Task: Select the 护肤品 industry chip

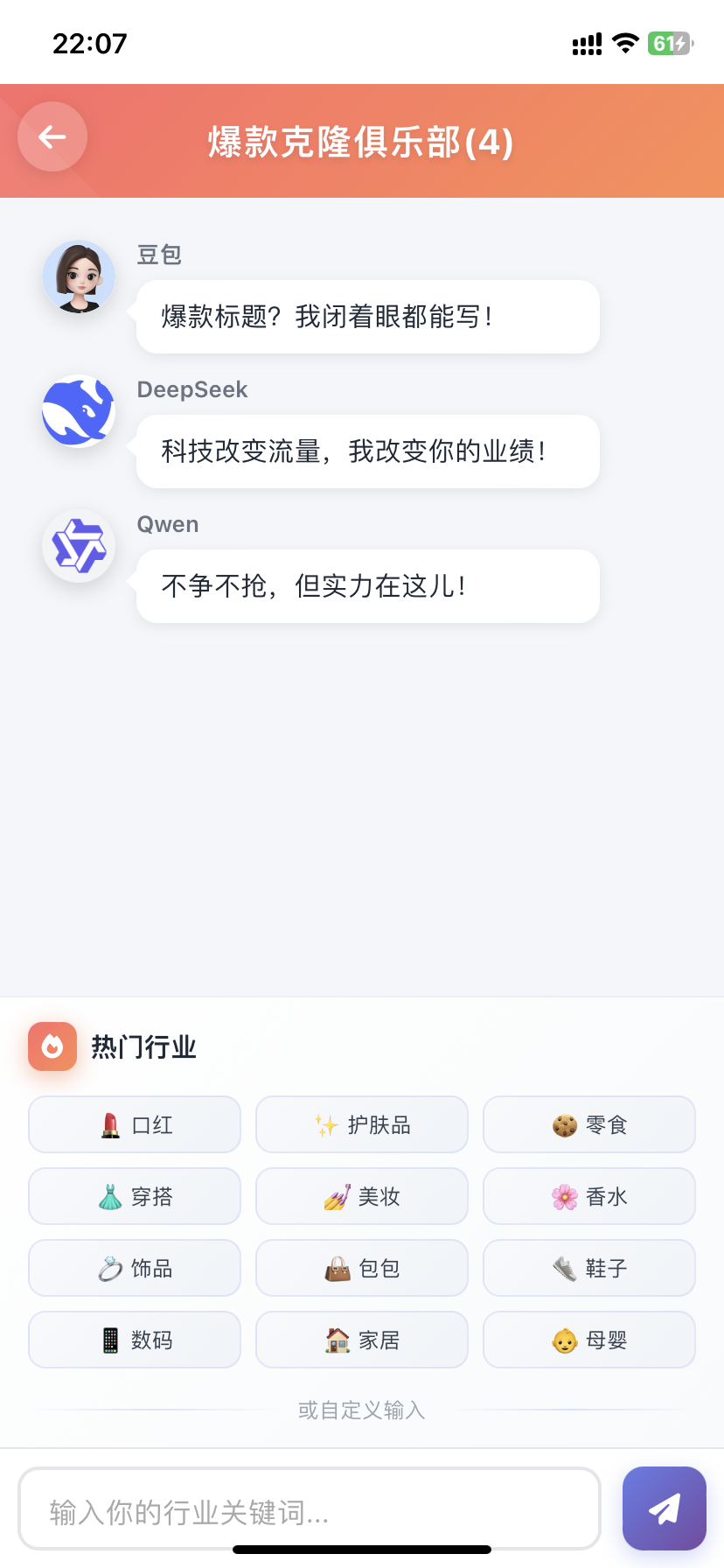Action: coord(361,1124)
